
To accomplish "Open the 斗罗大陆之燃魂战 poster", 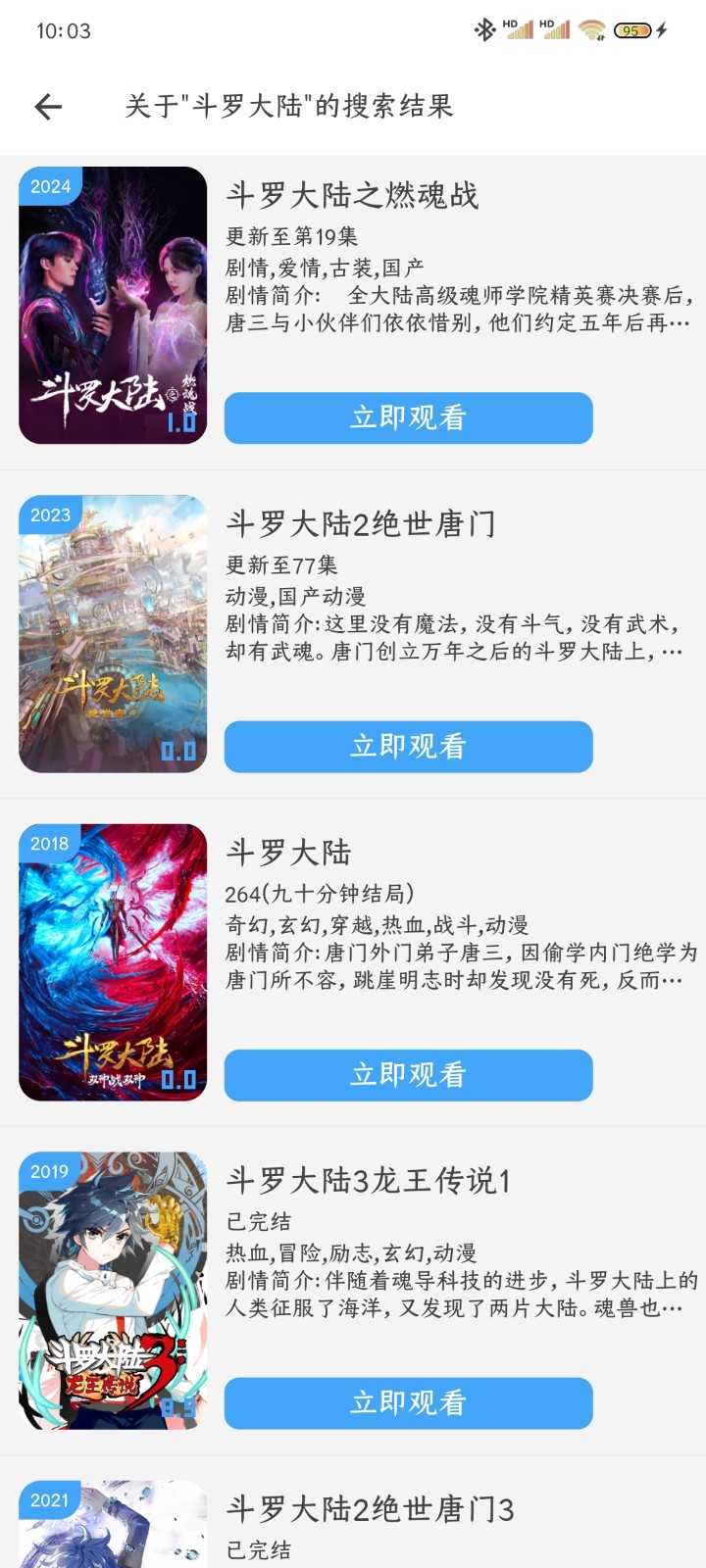I will coord(113,306).
